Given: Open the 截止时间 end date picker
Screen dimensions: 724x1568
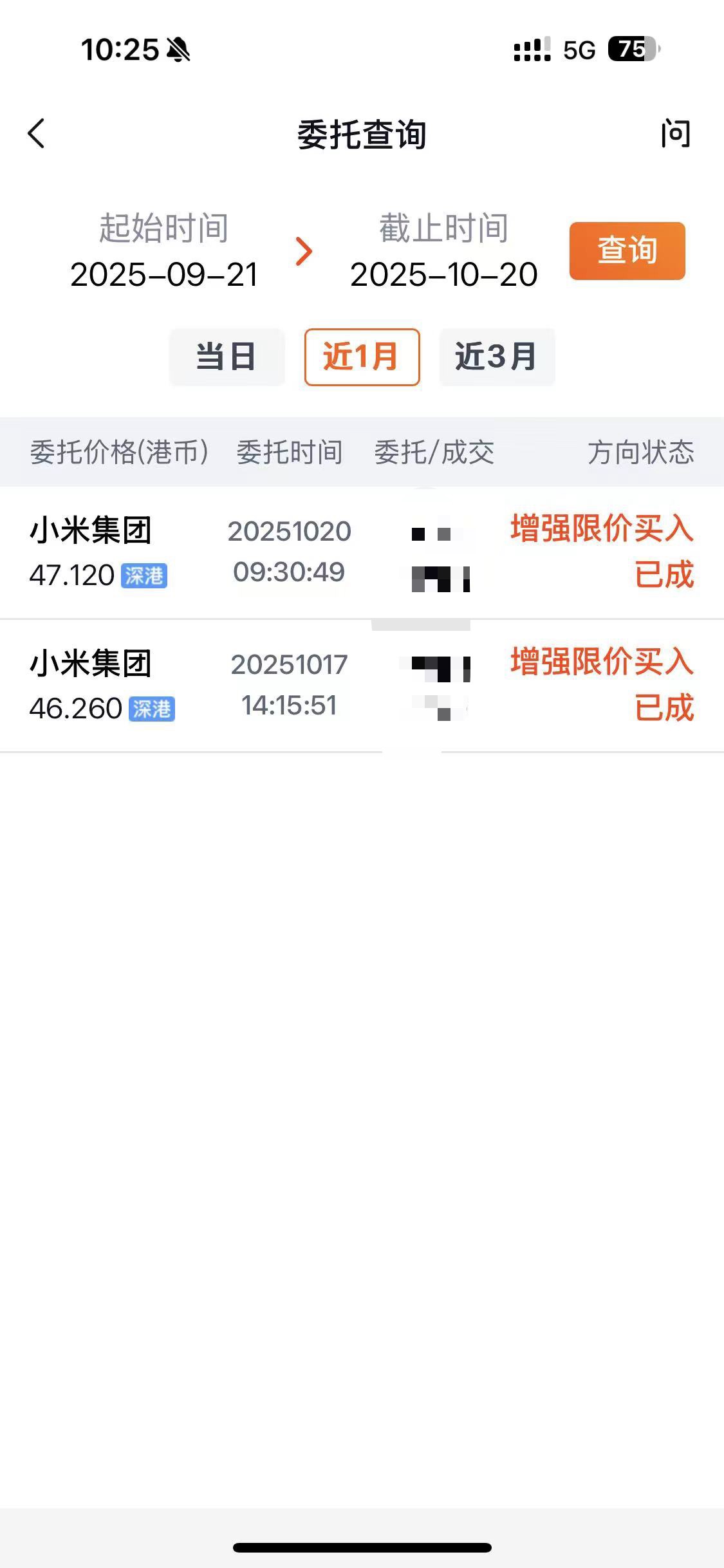Looking at the screenshot, I should tap(443, 251).
